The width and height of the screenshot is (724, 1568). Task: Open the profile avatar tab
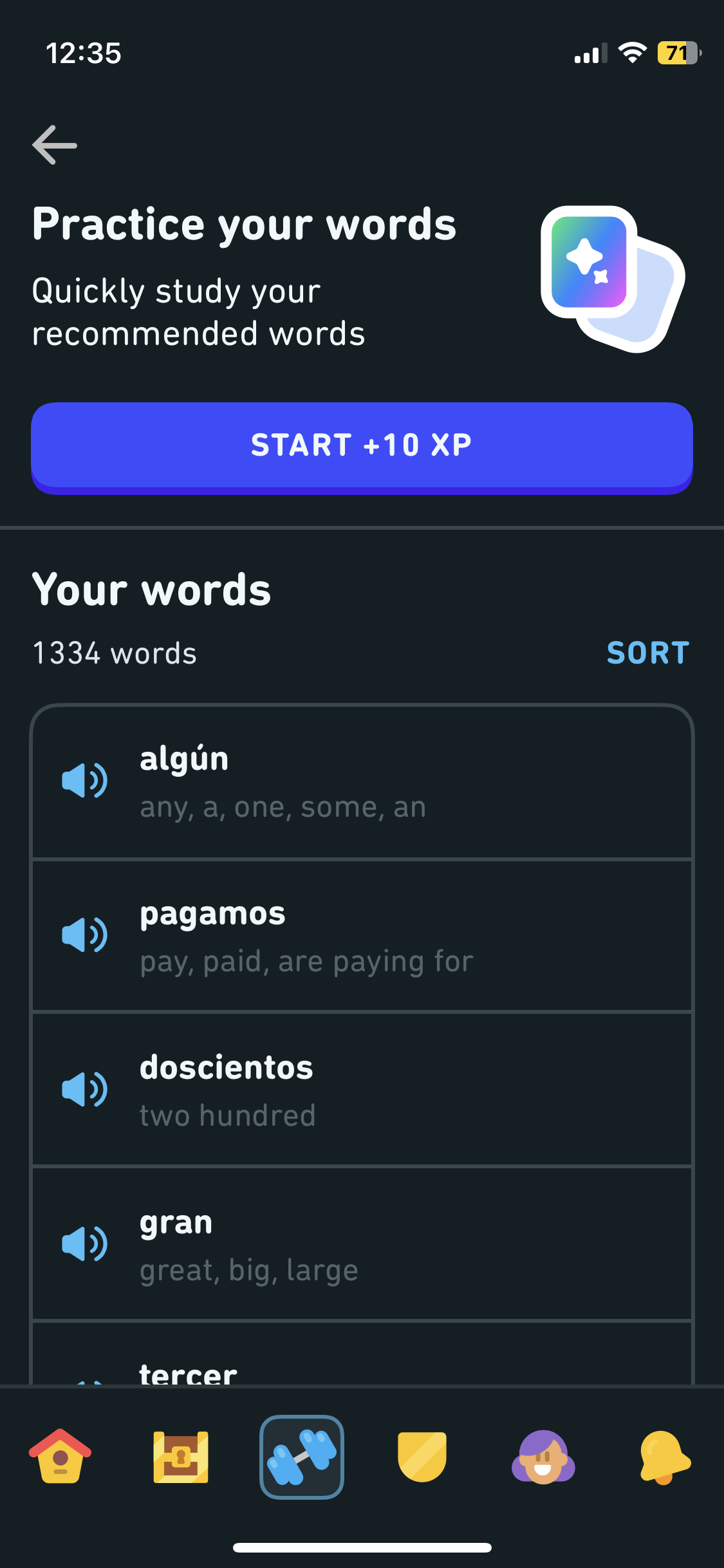pyautogui.click(x=543, y=1457)
